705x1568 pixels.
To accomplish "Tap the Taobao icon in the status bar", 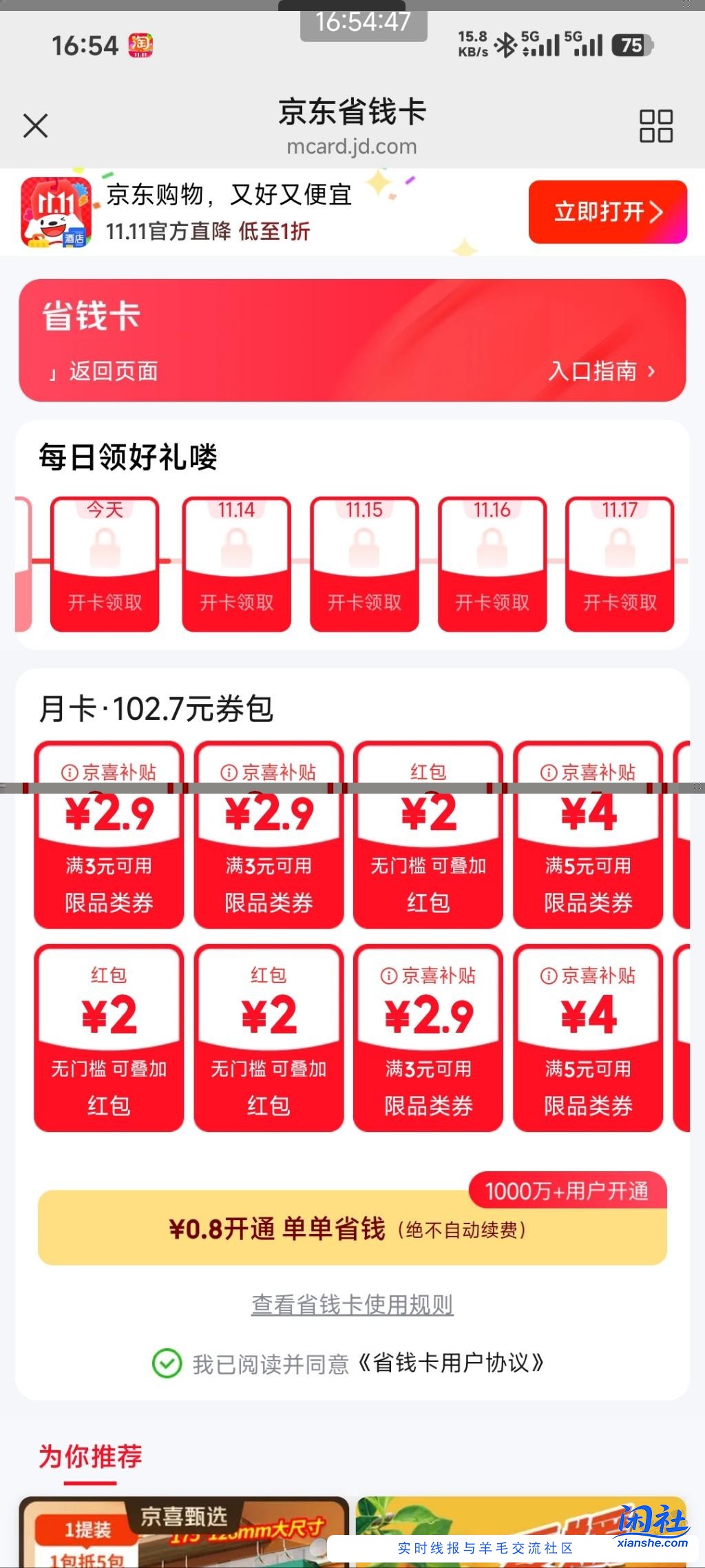I will pos(140,45).
